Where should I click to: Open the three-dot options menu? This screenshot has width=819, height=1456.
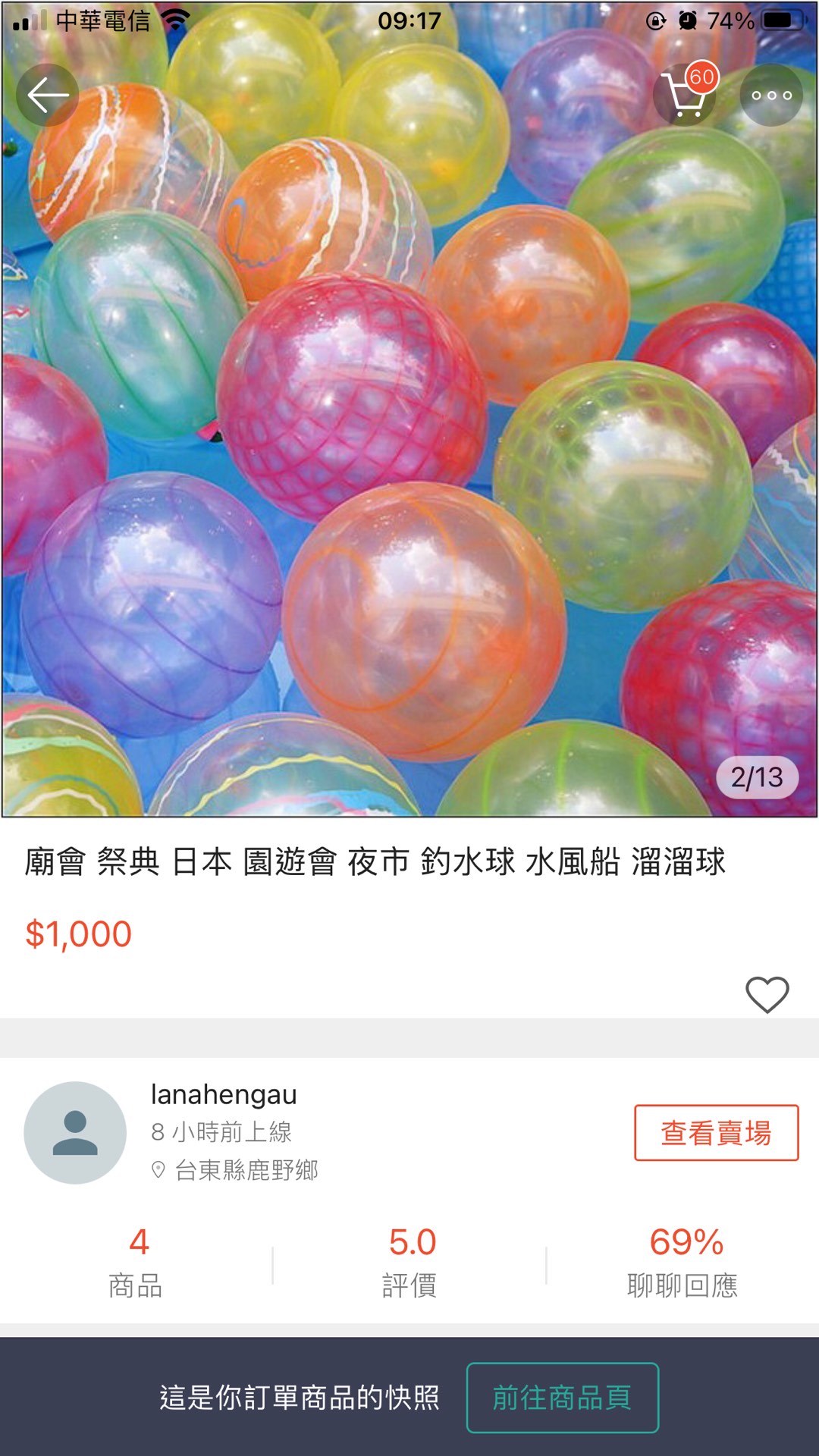771,94
